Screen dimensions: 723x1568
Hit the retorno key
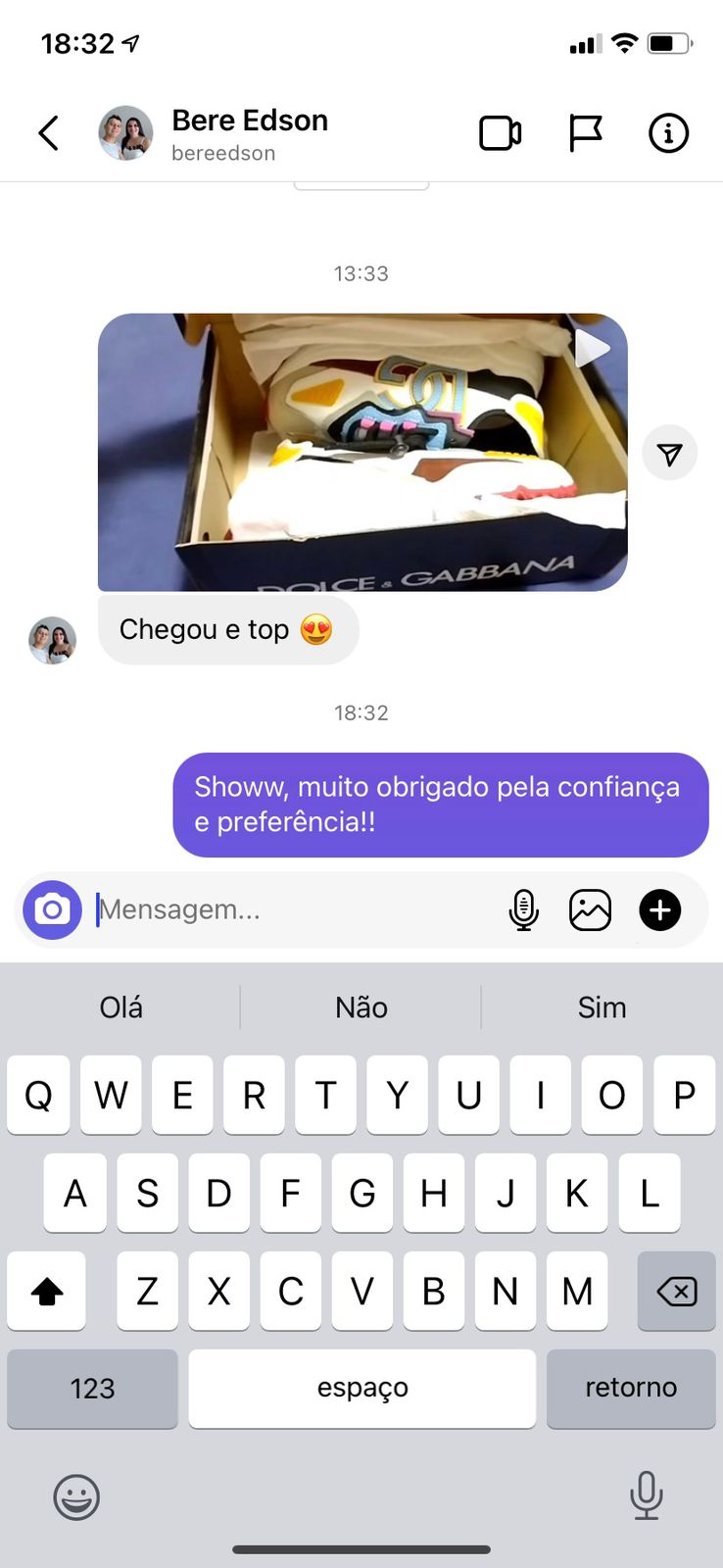tap(631, 1388)
